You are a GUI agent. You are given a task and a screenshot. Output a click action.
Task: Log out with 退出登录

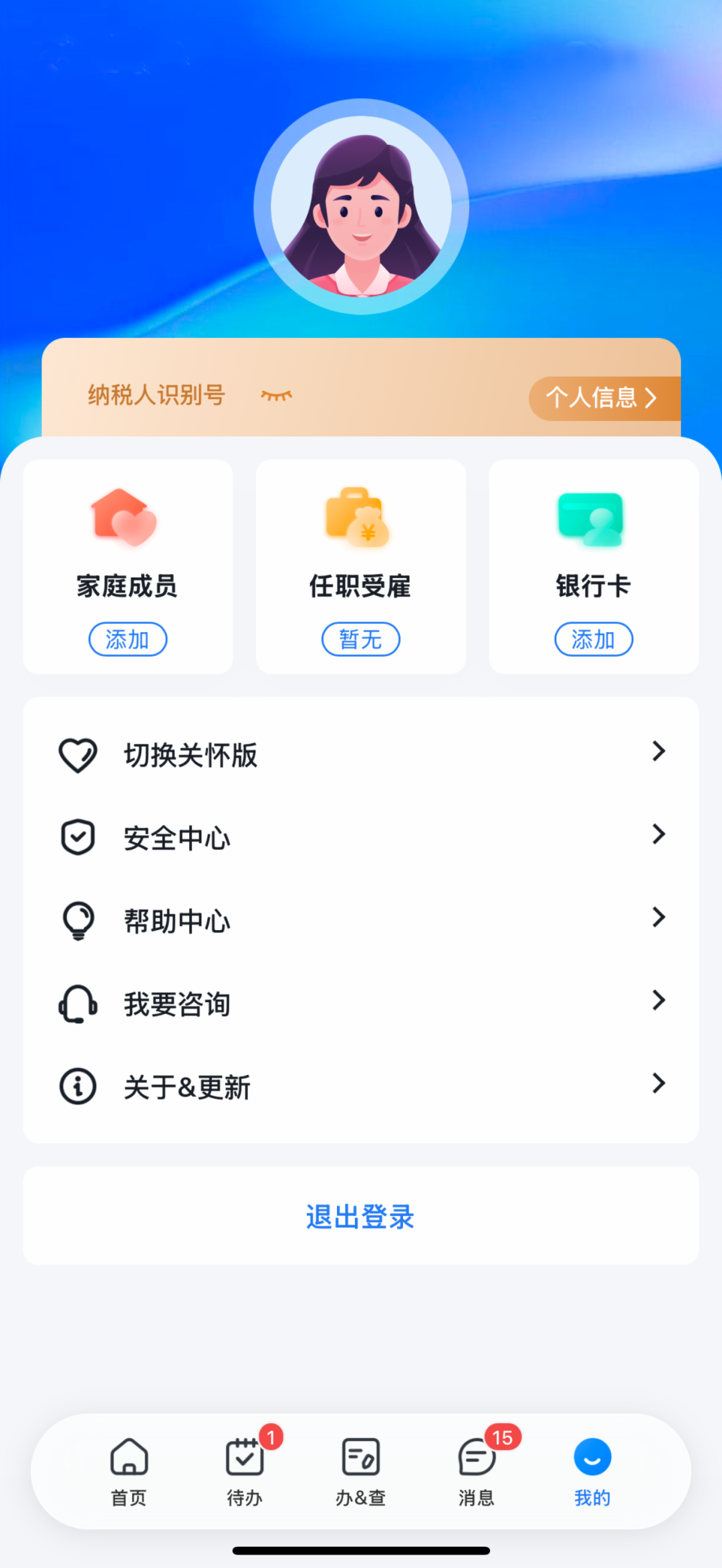point(361,1216)
